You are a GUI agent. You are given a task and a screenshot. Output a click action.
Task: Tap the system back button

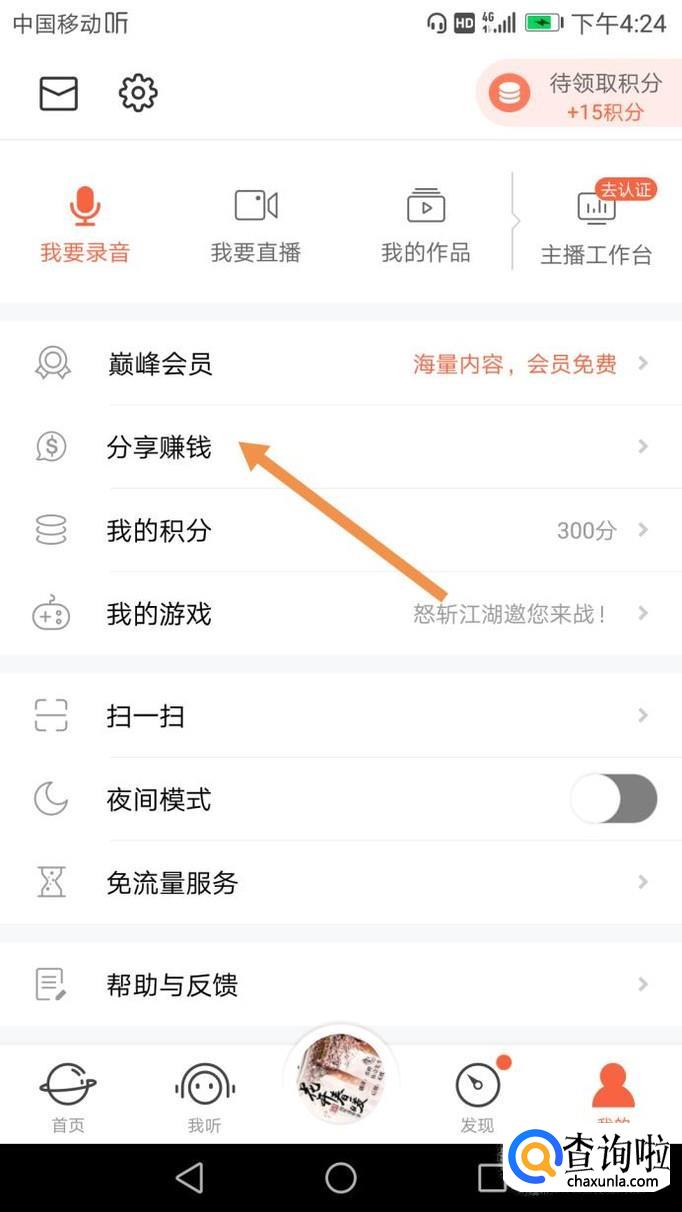(x=189, y=1178)
